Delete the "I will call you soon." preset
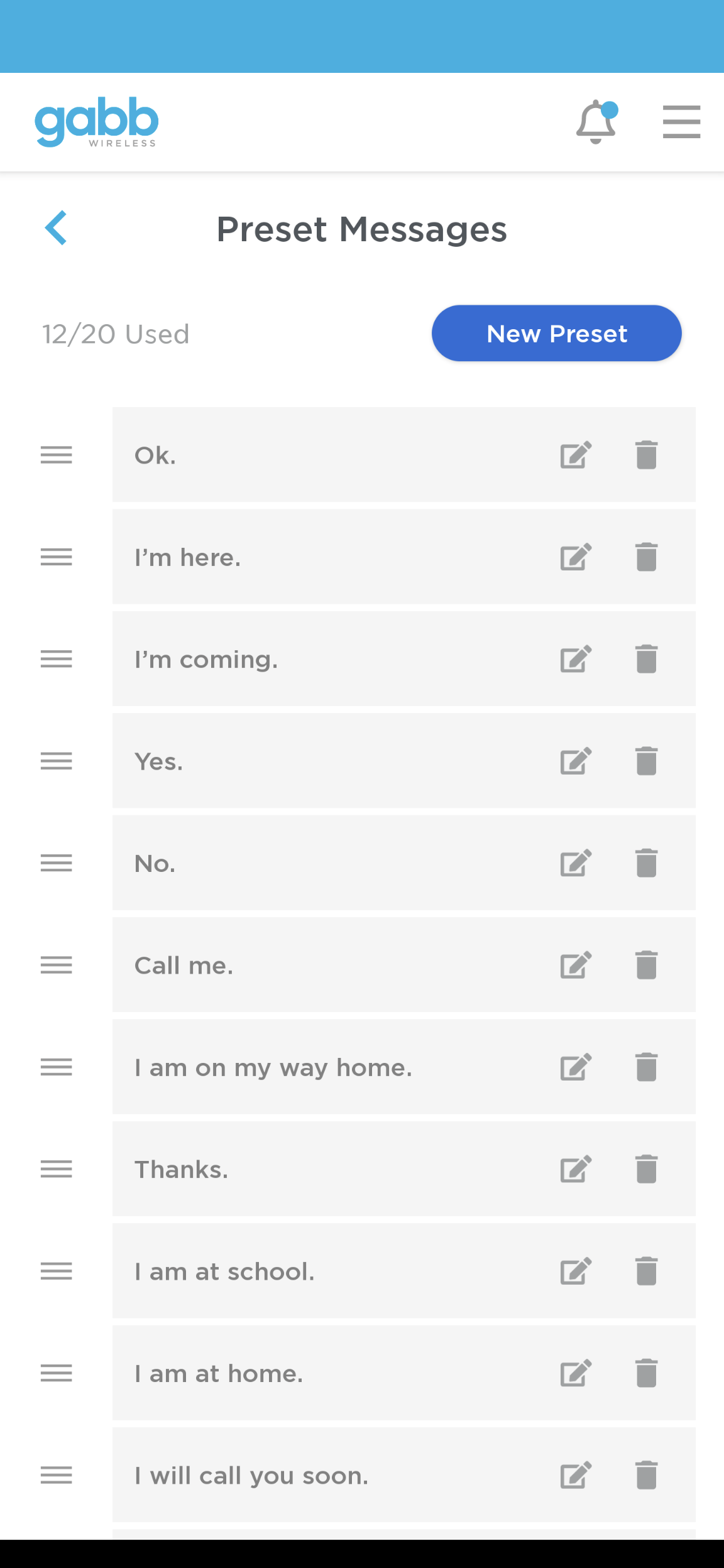 tap(646, 1476)
